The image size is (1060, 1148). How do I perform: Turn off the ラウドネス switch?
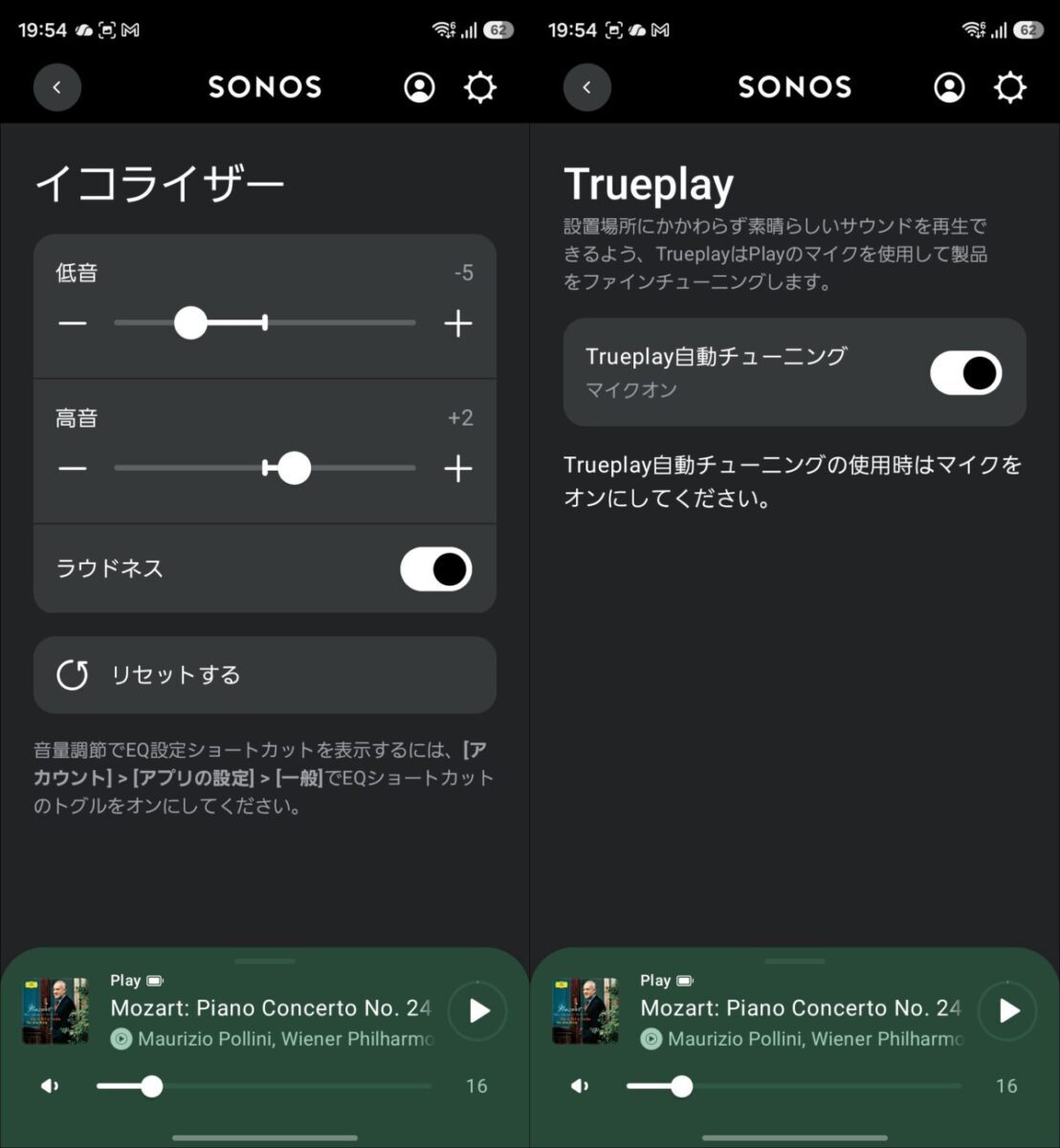436,569
